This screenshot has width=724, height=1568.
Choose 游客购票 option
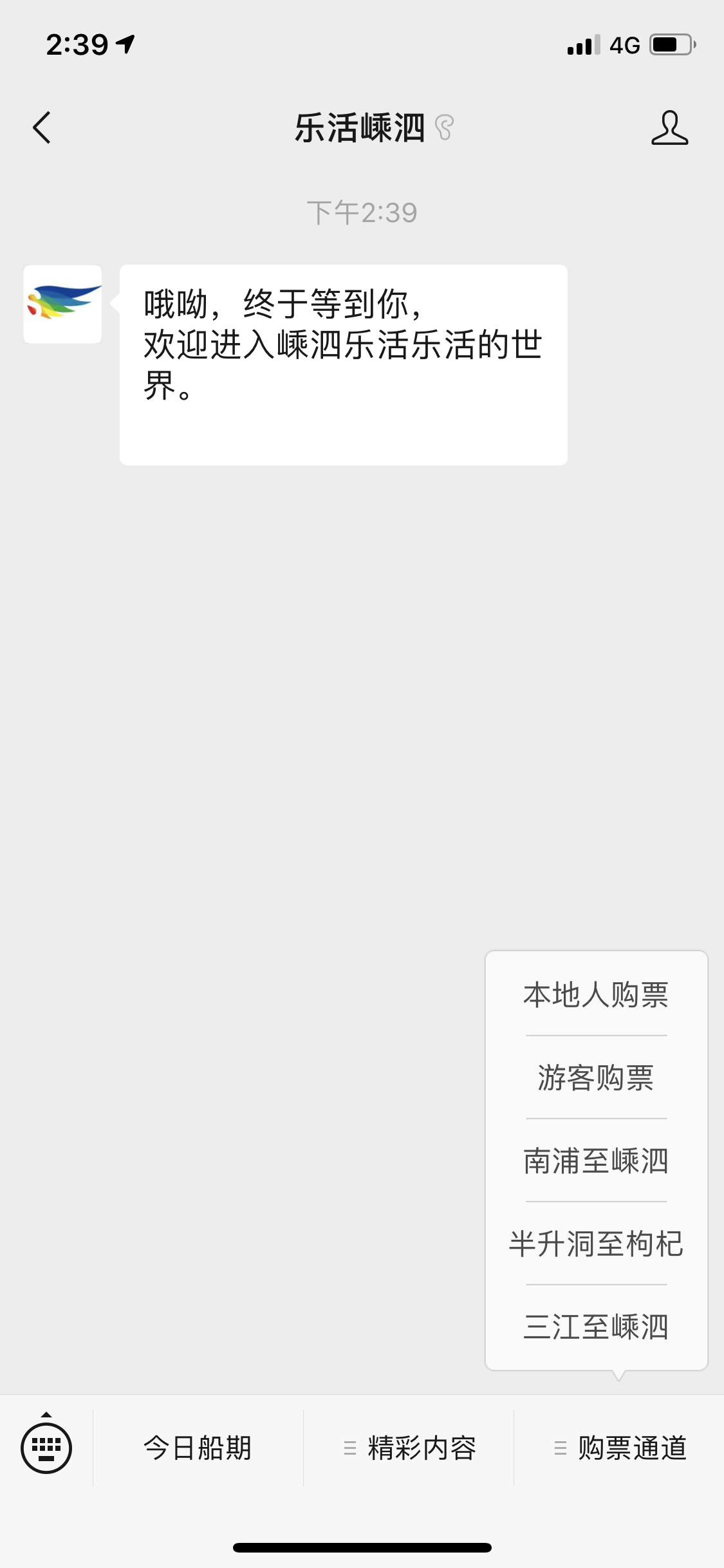(x=596, y=1078)
